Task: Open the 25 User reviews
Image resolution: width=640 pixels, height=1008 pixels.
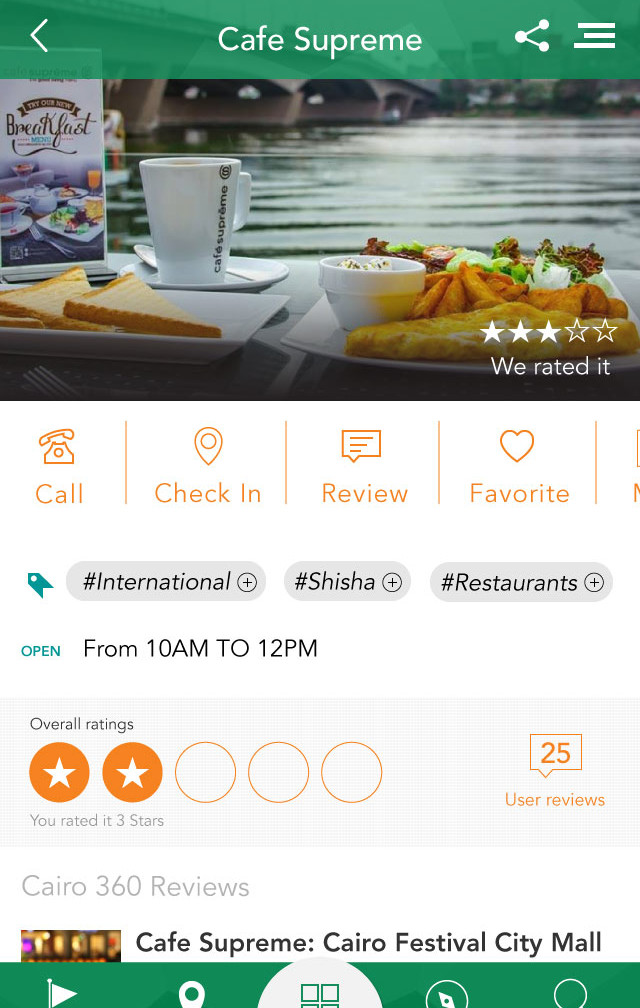Action: [555, 770]
